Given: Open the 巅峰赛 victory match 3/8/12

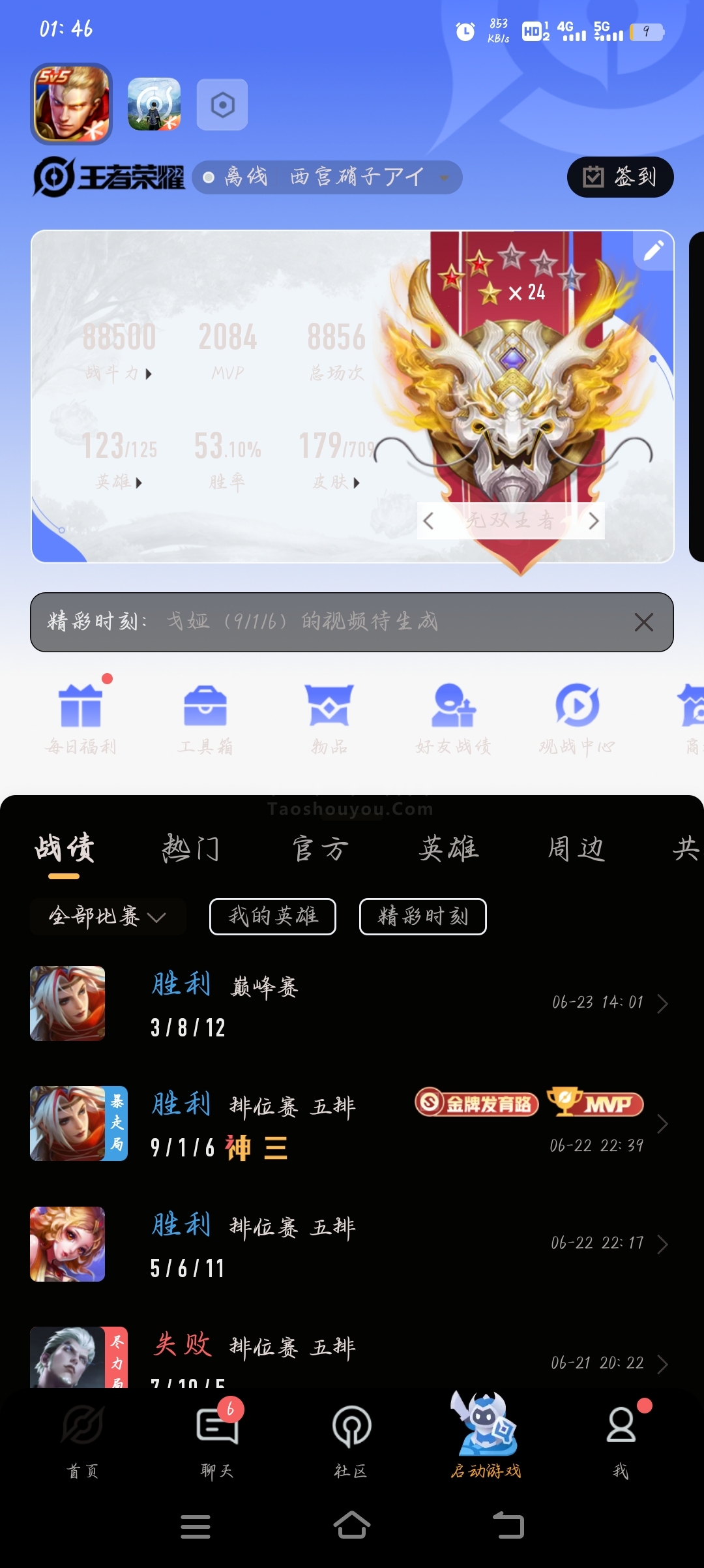Looking at the screenshot, I should click(x=352, y=1004).
